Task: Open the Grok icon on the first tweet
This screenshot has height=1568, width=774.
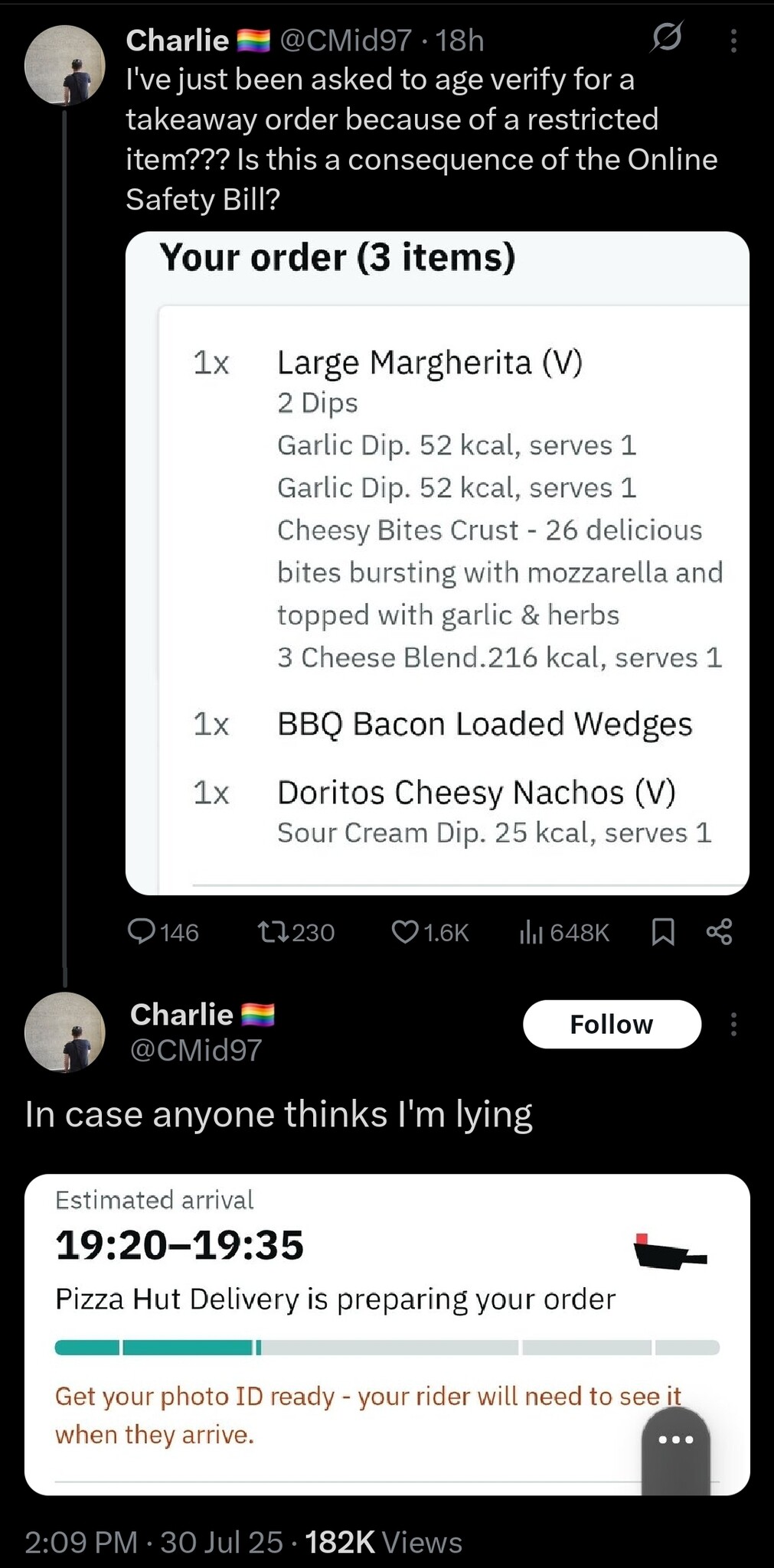Action: (x=666, y=37)
